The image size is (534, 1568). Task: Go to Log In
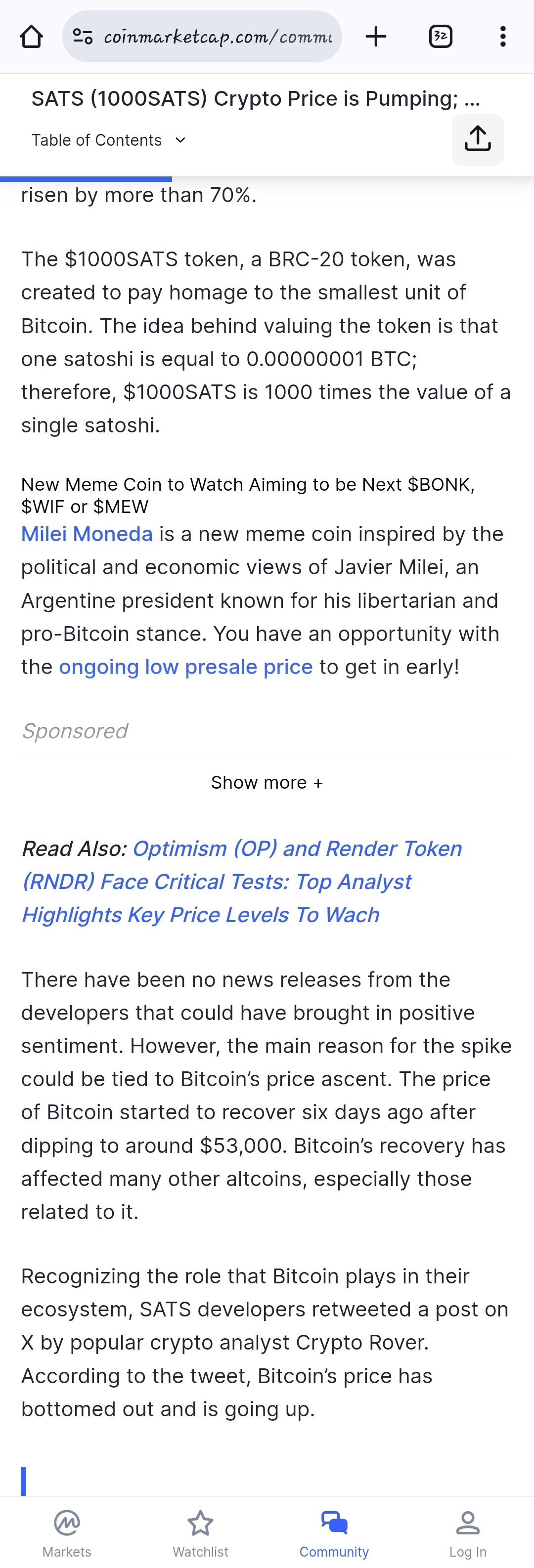coord(467,1533)
